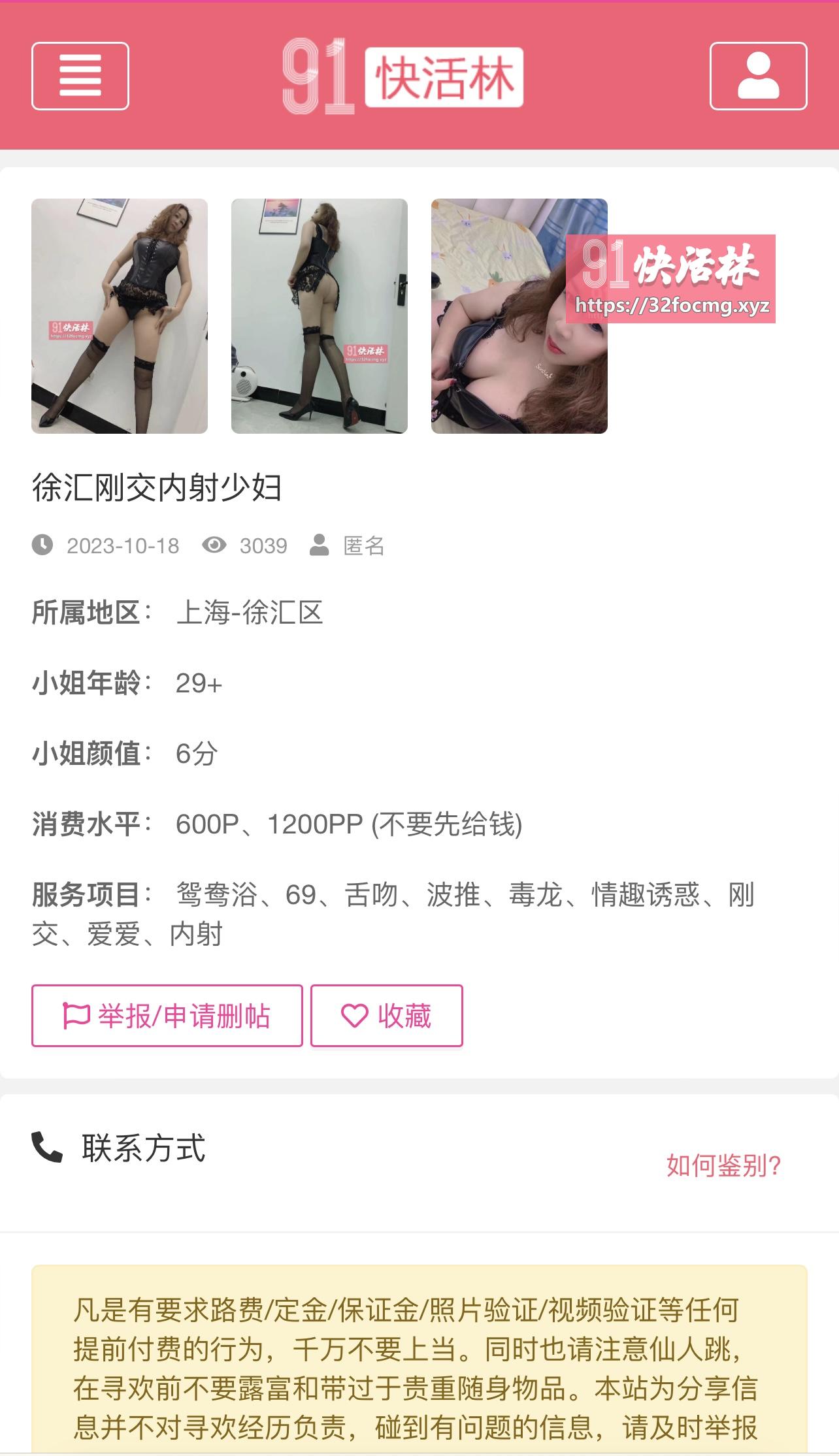Screen dimensions: 839x1456
Task: Click the clock icon beside the post date
Action: click(x=43, y=546)
